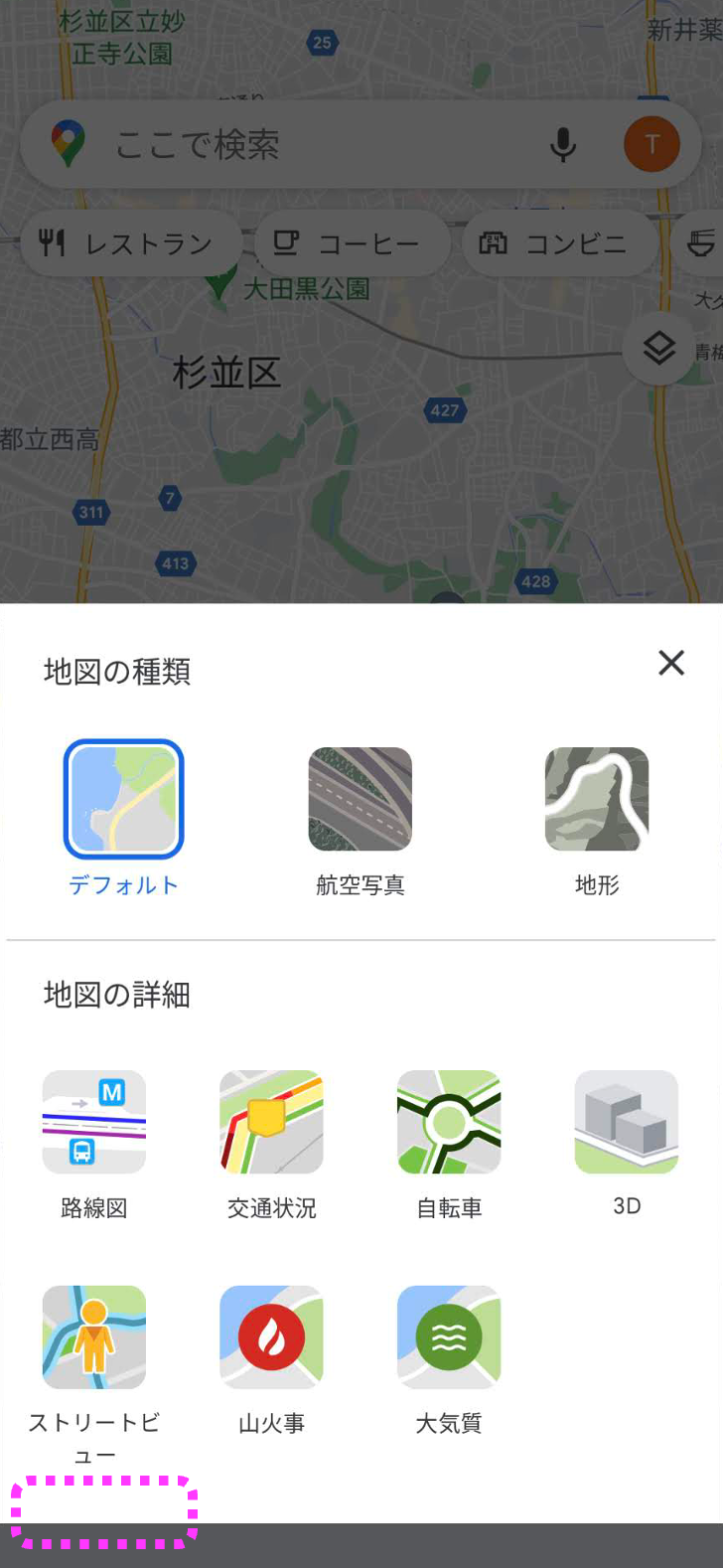This screenshot has height=1568, width=723.
Task: Tap route marker 427 on the map
Action: click(x=444, y=410)
